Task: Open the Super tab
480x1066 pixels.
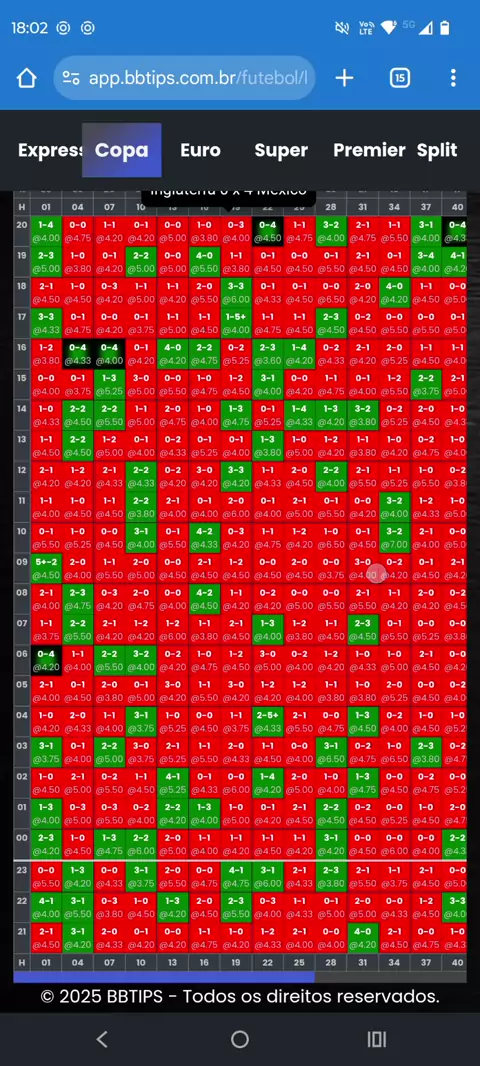Action: (281, 150)
